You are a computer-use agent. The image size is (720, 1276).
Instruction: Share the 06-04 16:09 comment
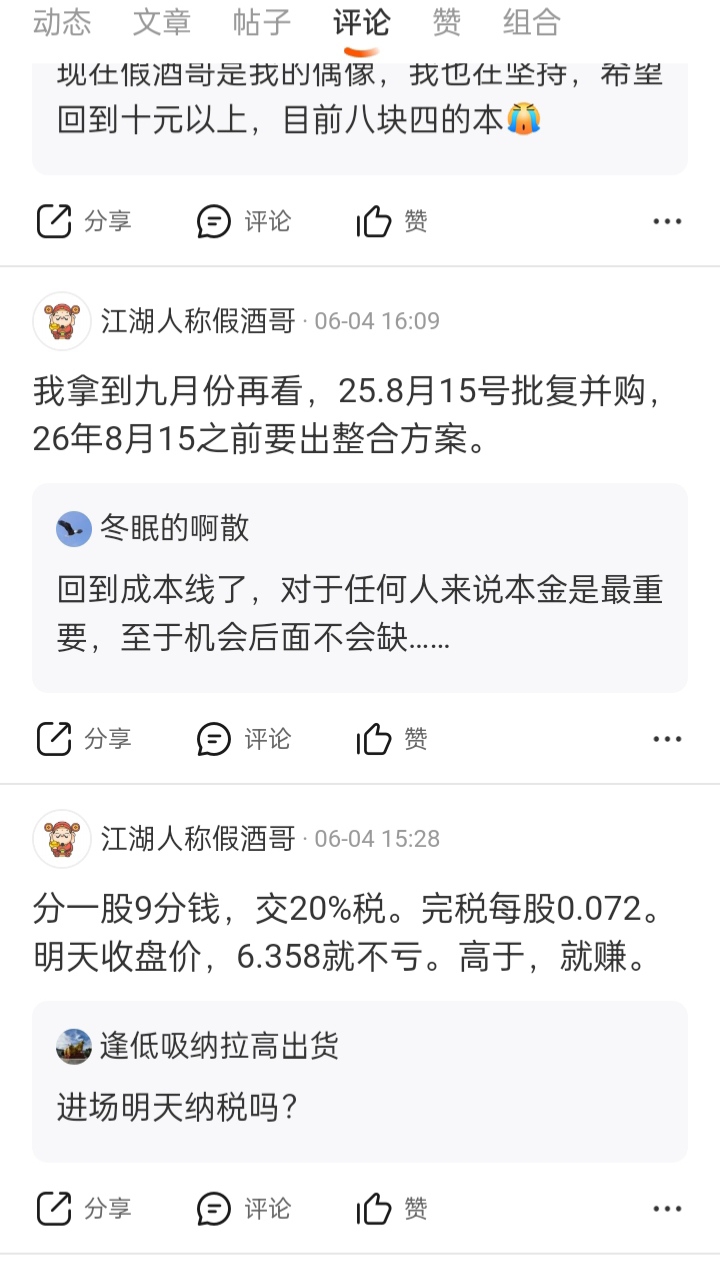(x=84, y=739)
